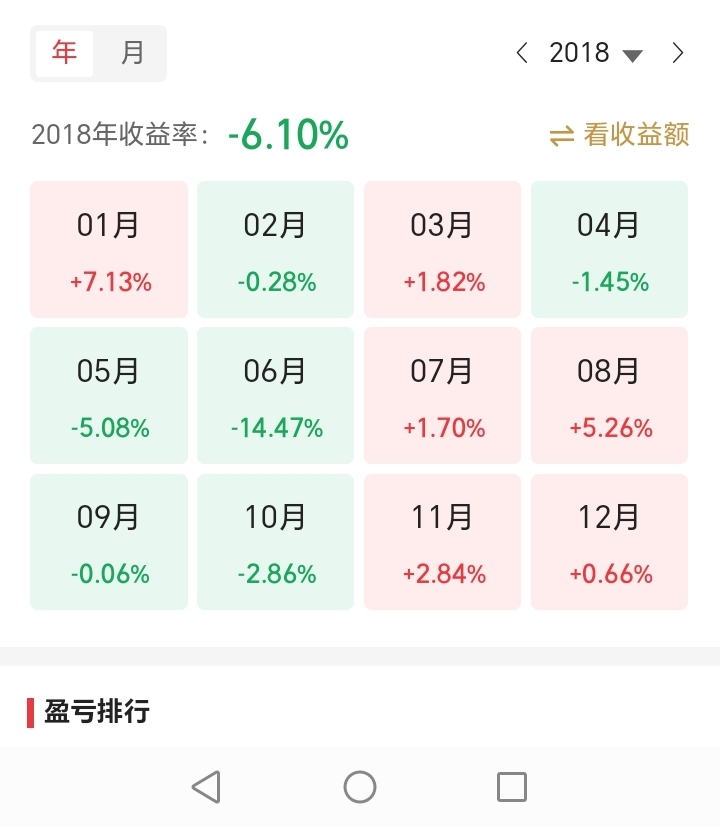Switch to the 月 (month) view tab
The width and height of the screenshot is (720, 827).
133,53
